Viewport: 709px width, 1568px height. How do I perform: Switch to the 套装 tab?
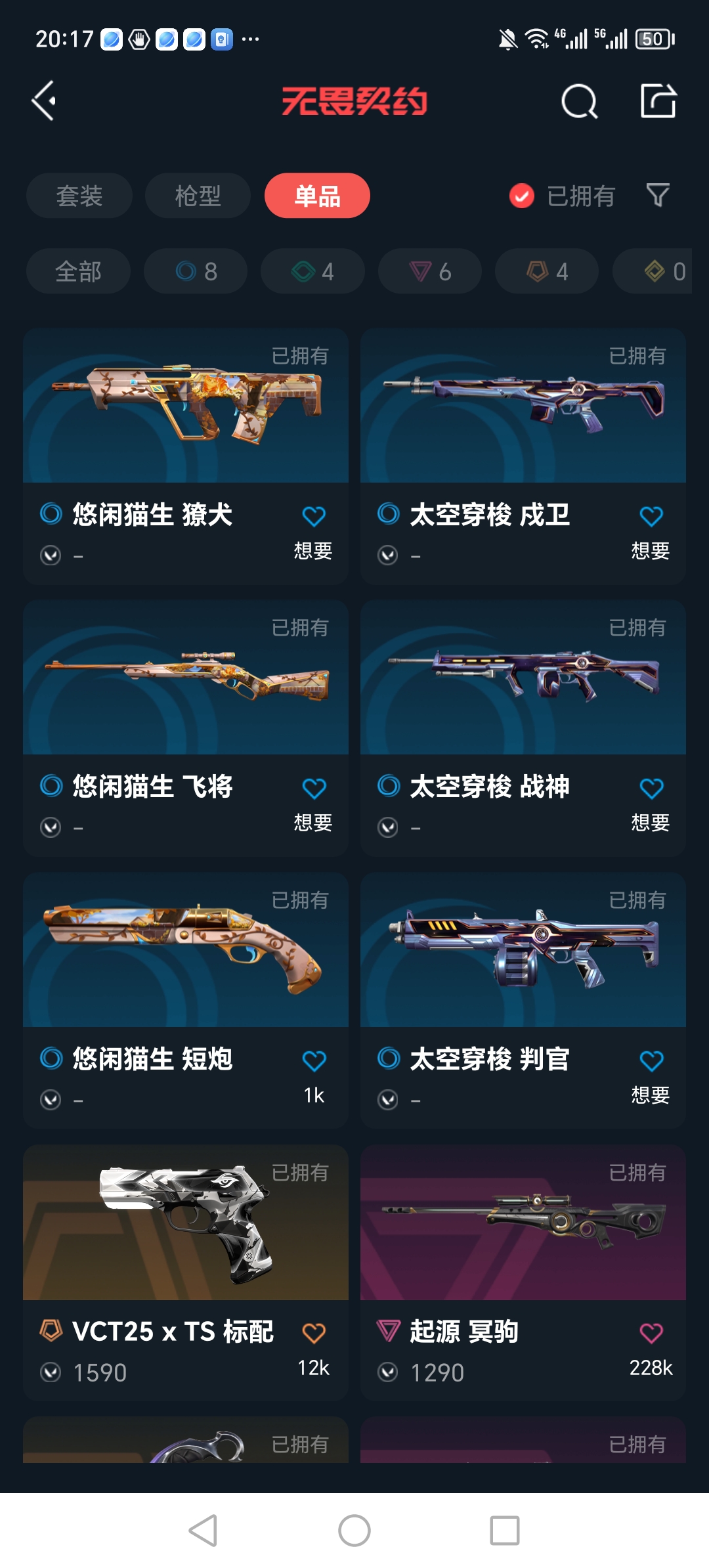[79, 196]
